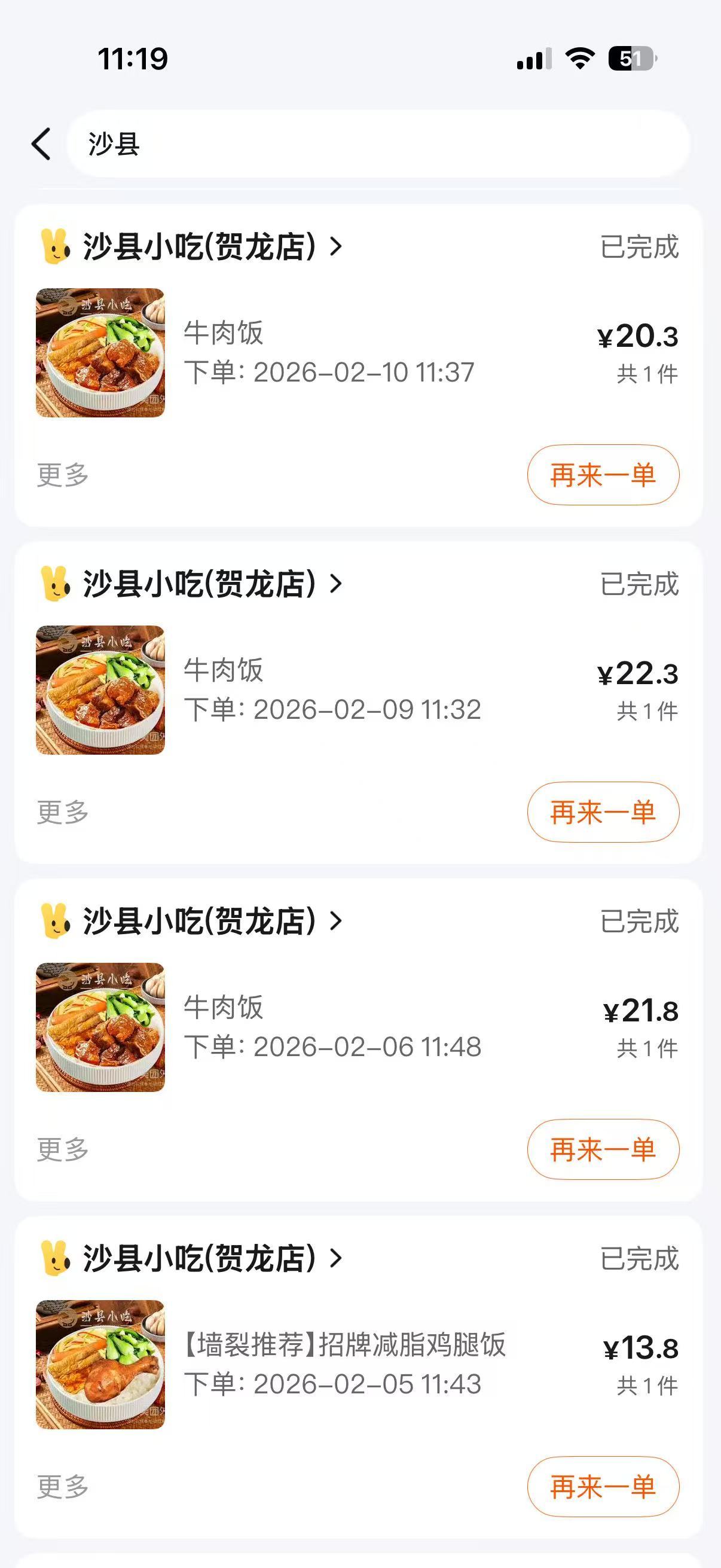Reorder the 2026-02-06 牛肉饭 order
The image size is (721, 1568).
tap(603, 1149)
